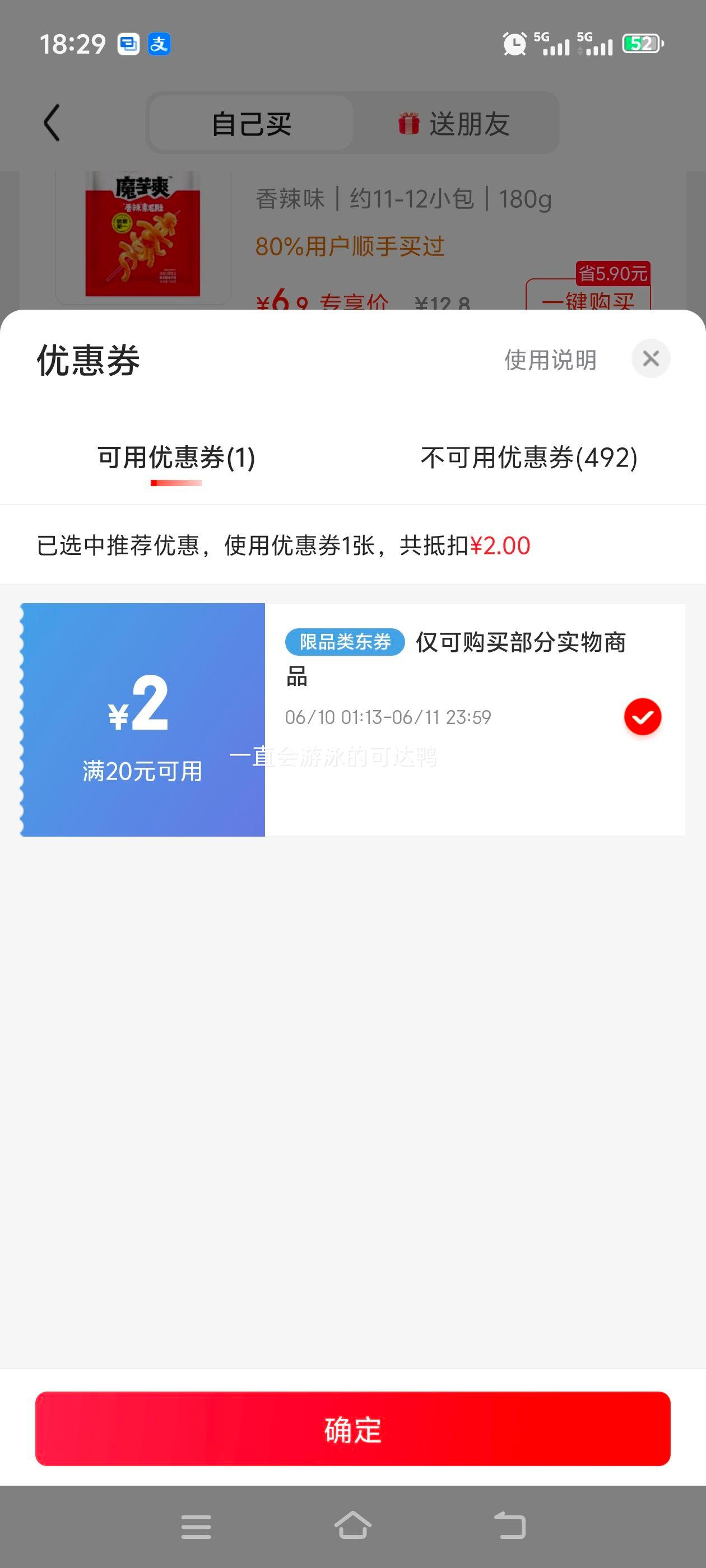The width and height of the screenshot is (706, 1568).
Task: Uncheck the ¥2 coupon red checkmark
Action: 643,716
